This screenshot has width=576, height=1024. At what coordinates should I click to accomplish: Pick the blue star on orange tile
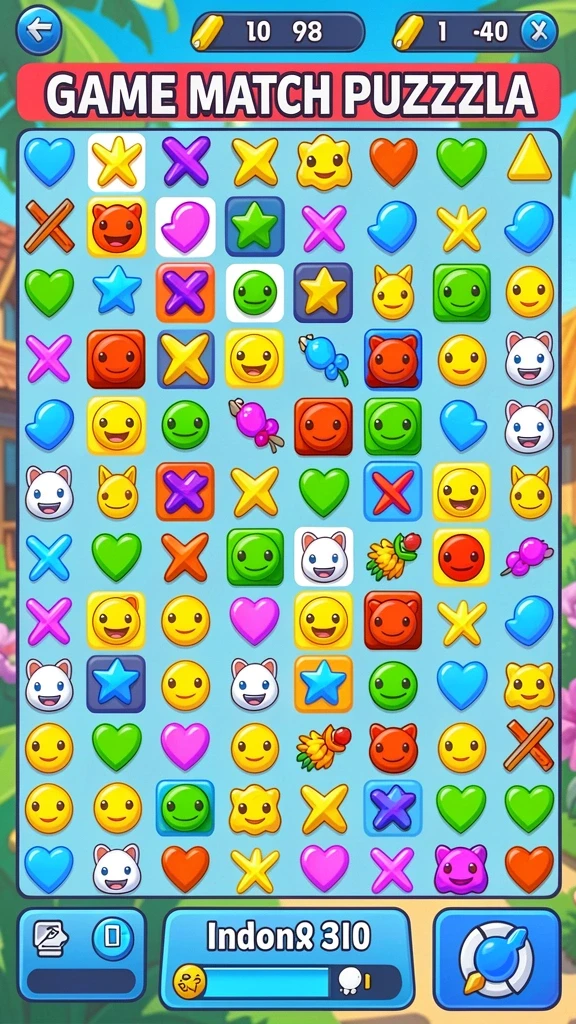click(x=323, y=683)
